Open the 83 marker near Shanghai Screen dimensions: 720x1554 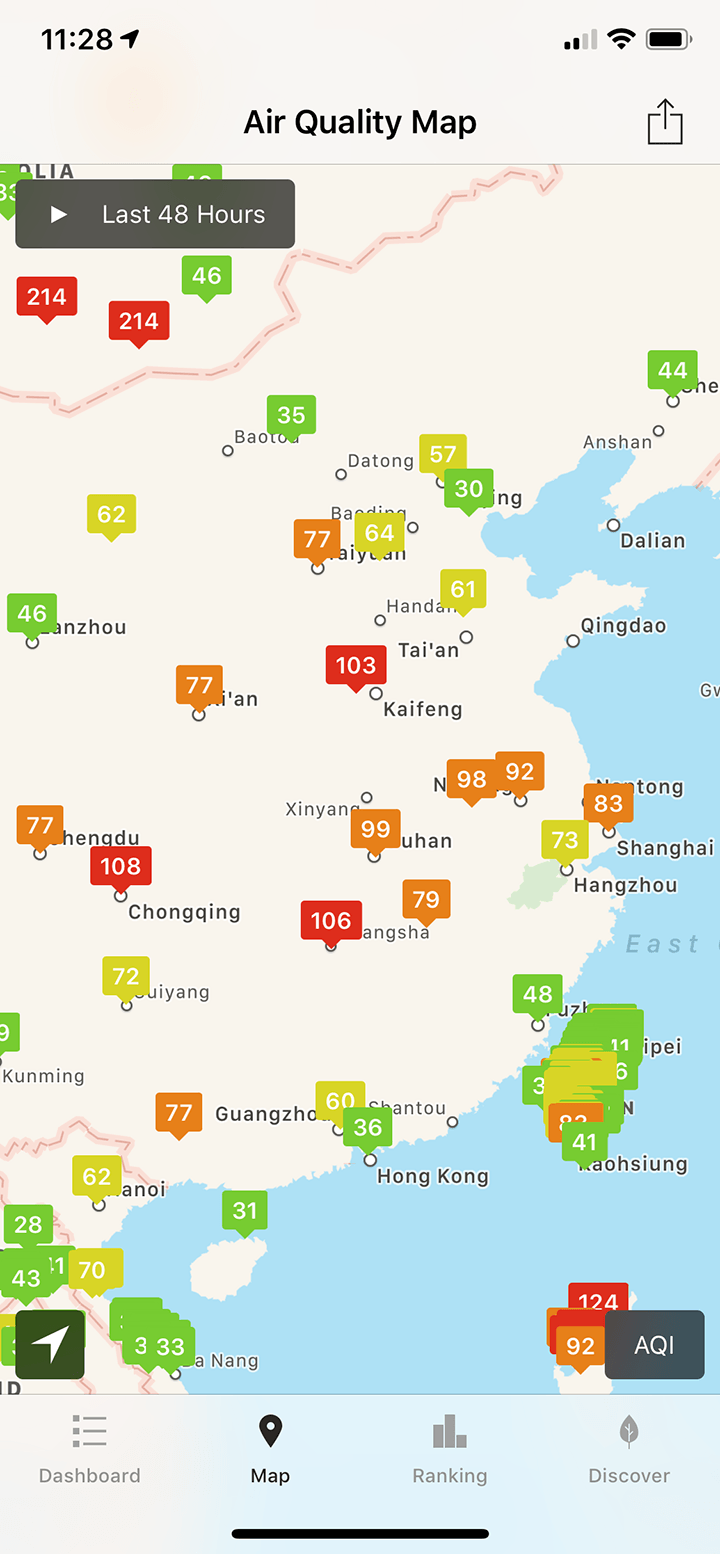608,802
